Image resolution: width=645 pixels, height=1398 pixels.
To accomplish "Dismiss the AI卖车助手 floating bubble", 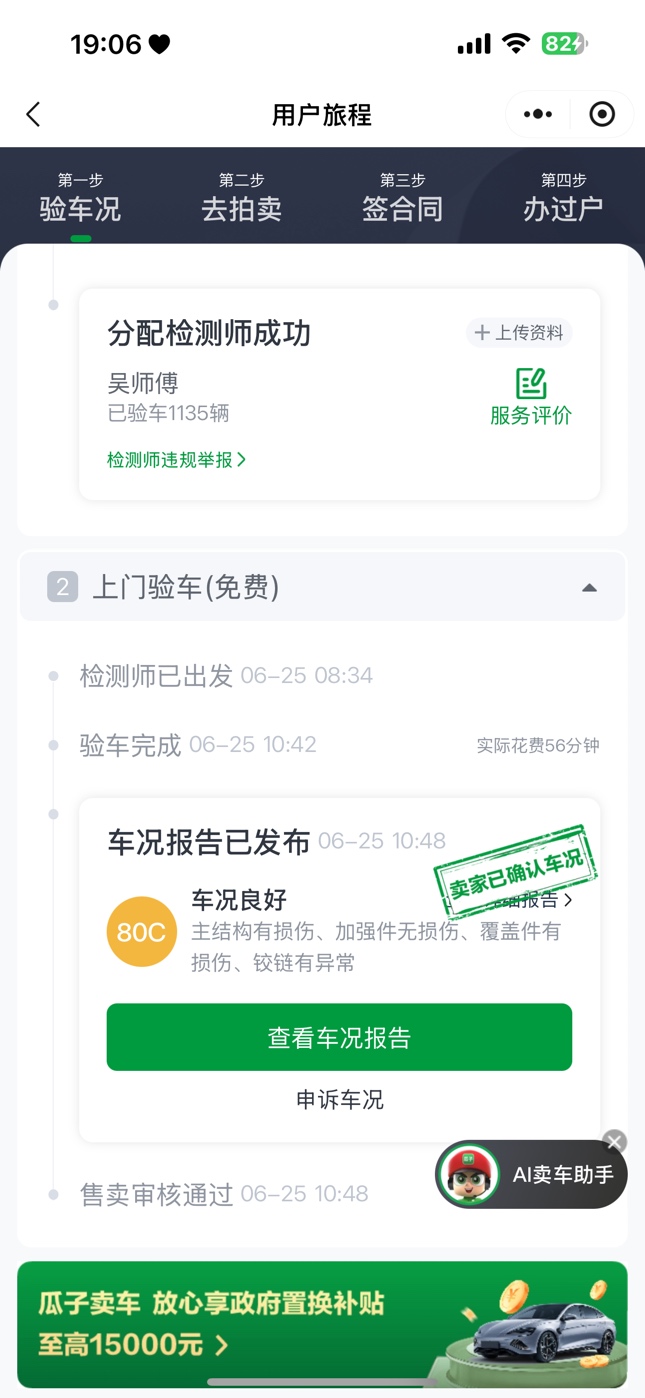I will point(615,1142).
